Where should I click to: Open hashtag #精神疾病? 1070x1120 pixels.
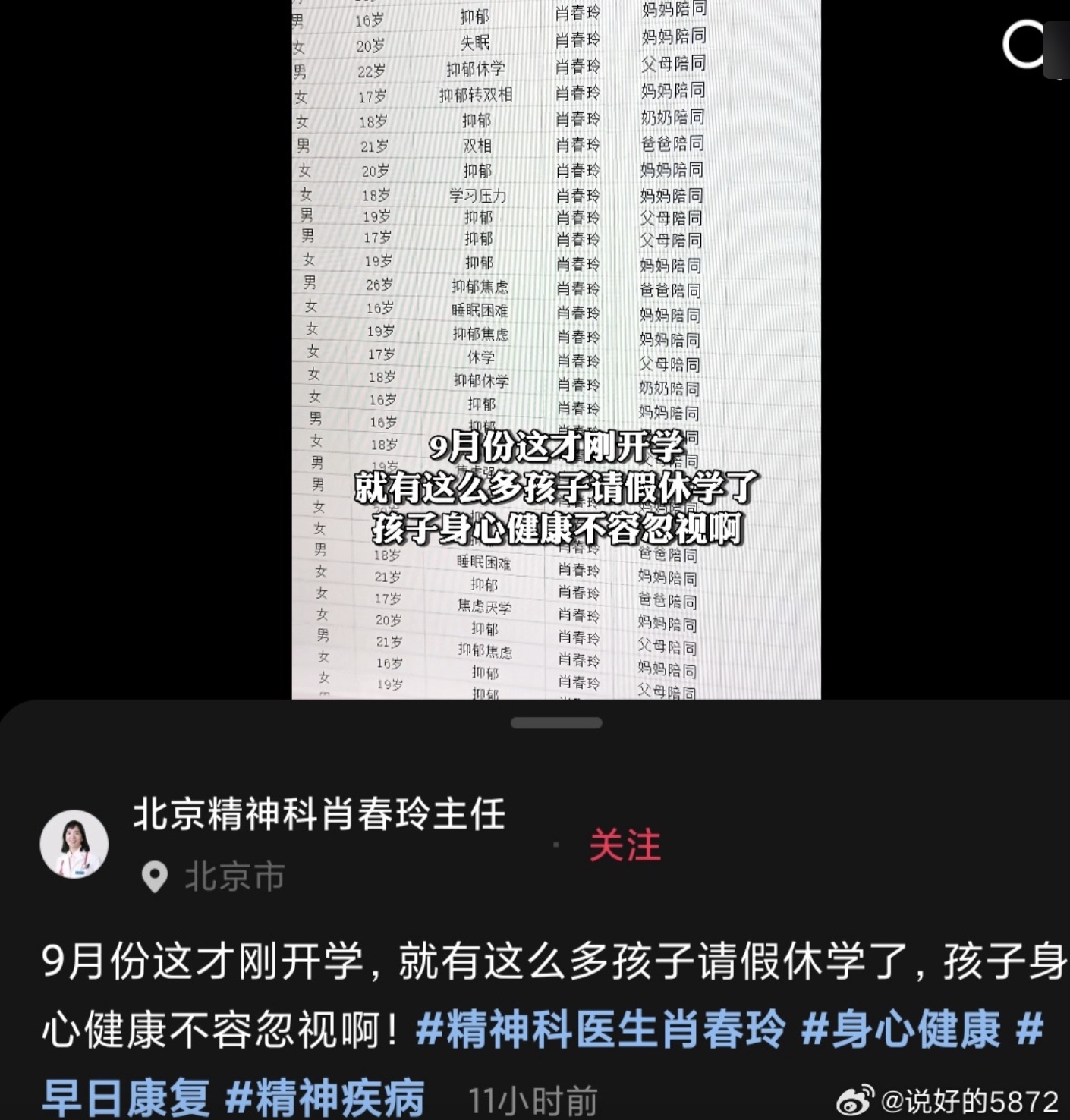[x=326, y=1097]
